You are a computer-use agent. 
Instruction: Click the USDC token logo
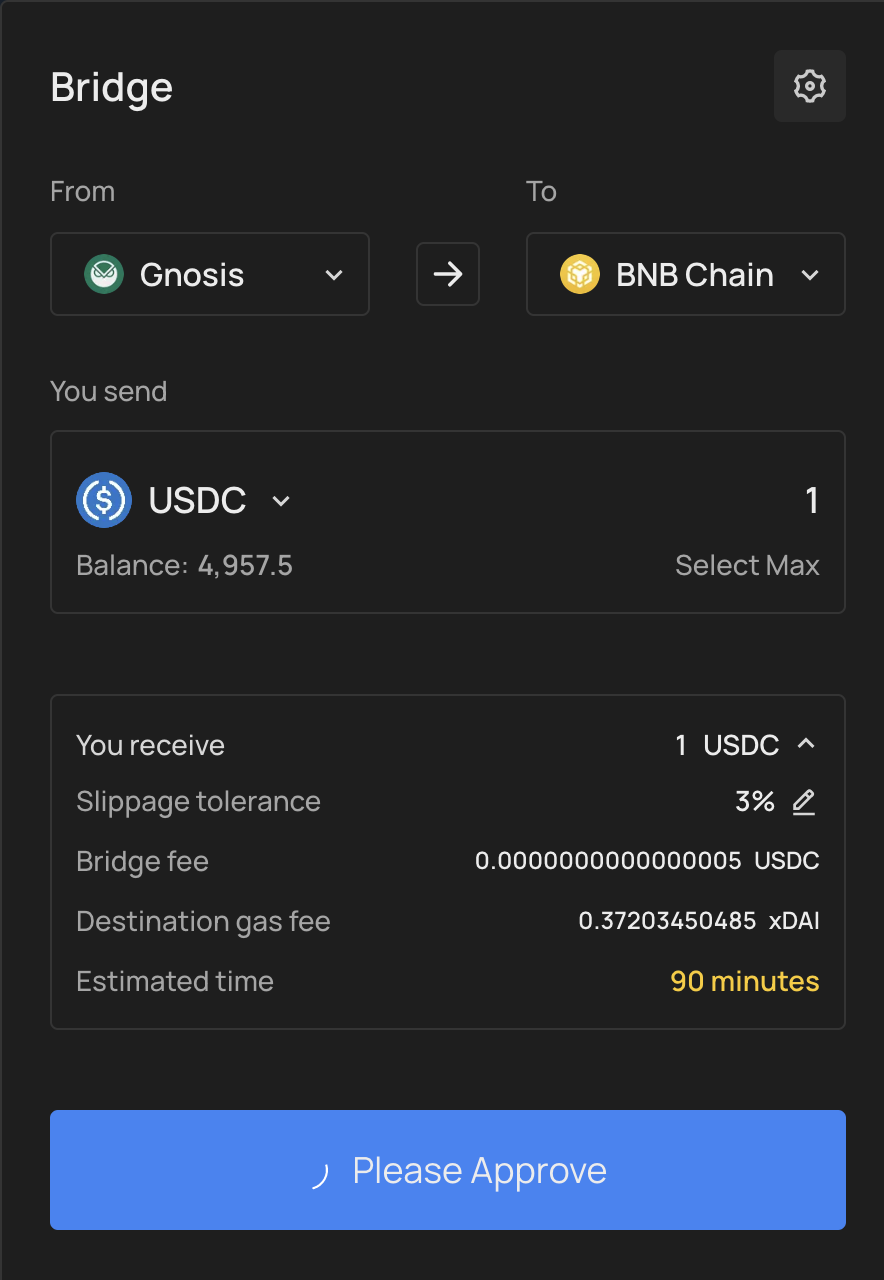pyautogui.click(x=103, y=500)
